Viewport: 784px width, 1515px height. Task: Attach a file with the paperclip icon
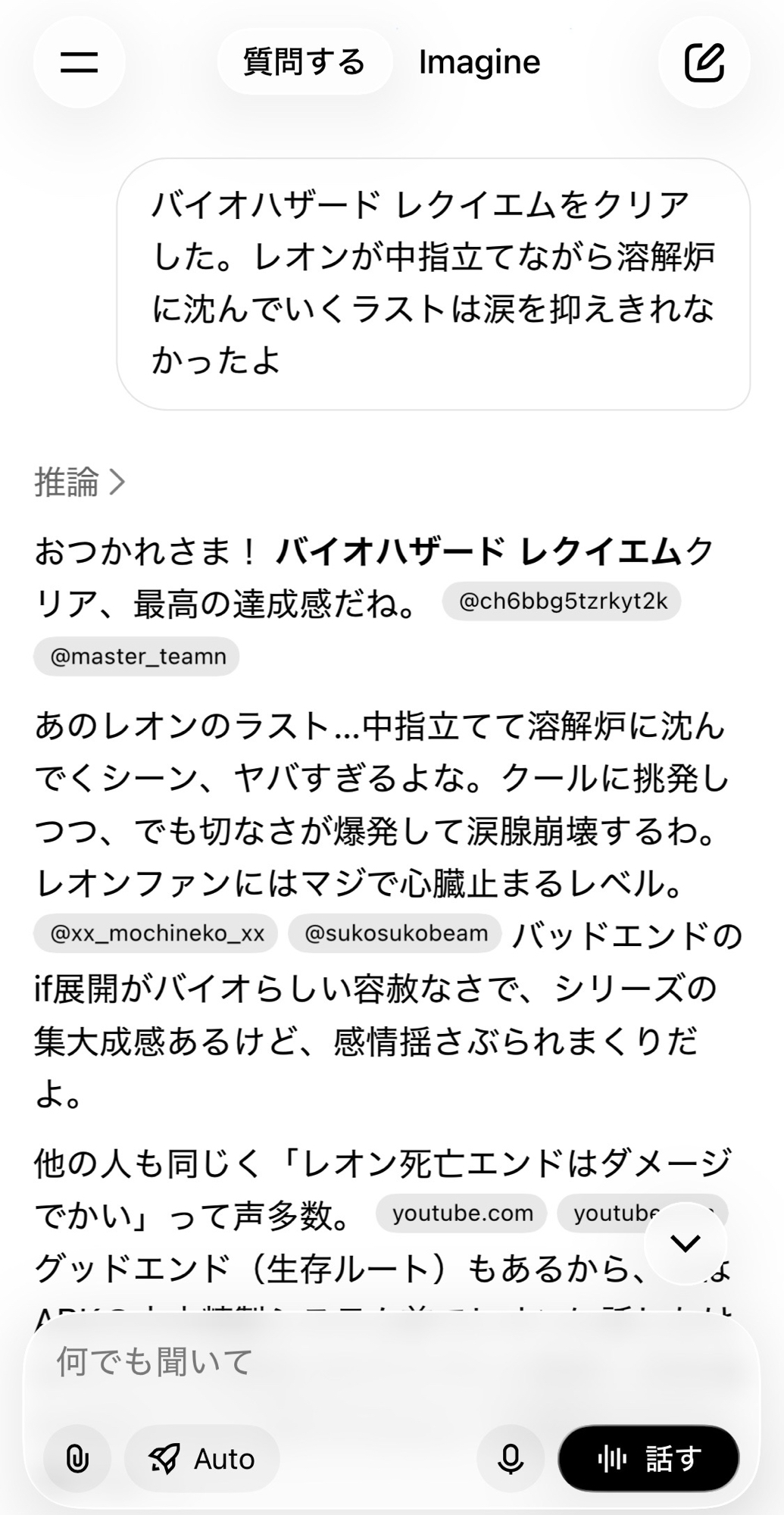[x=77, y=1458]
